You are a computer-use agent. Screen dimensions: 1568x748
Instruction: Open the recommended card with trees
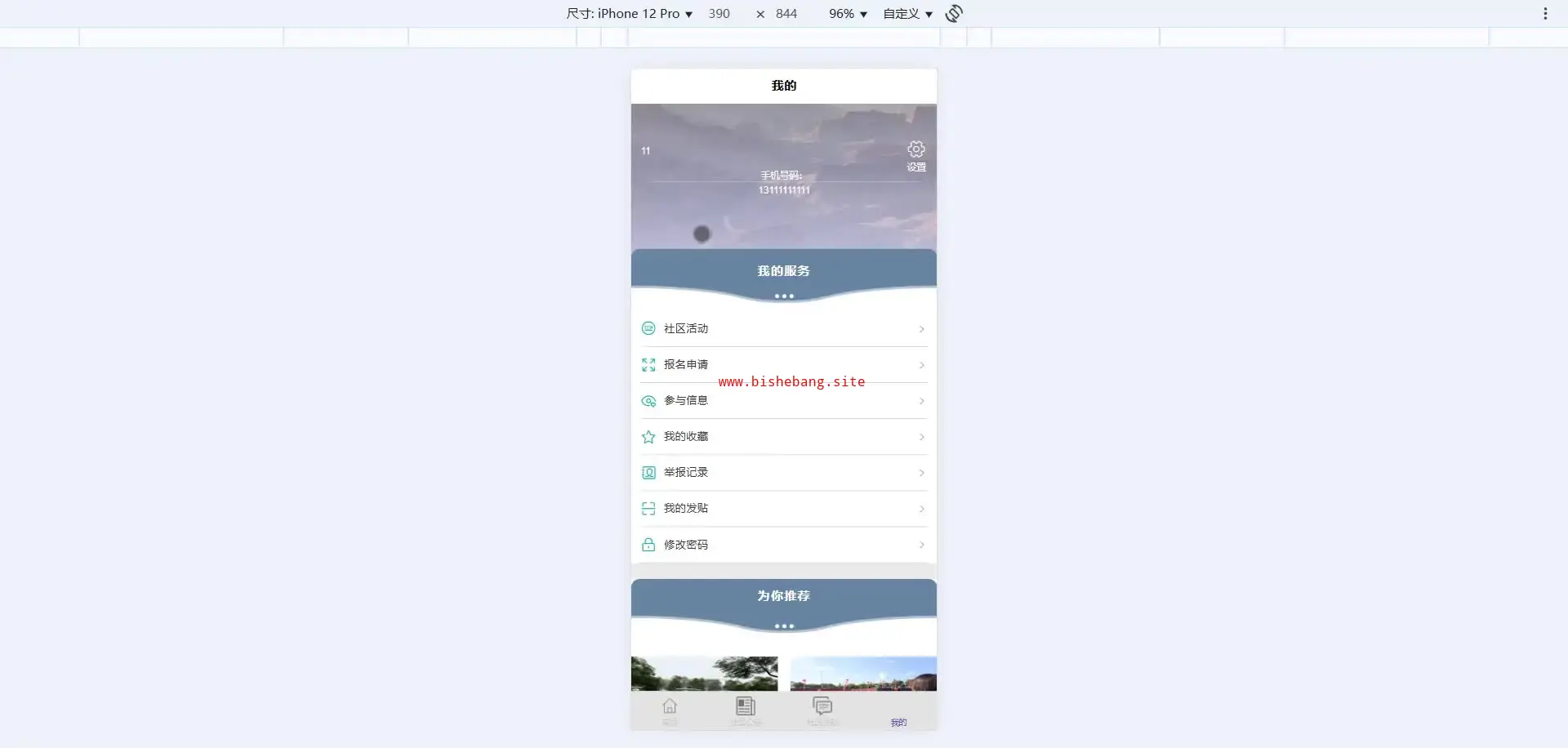click(x=704, y=673)
